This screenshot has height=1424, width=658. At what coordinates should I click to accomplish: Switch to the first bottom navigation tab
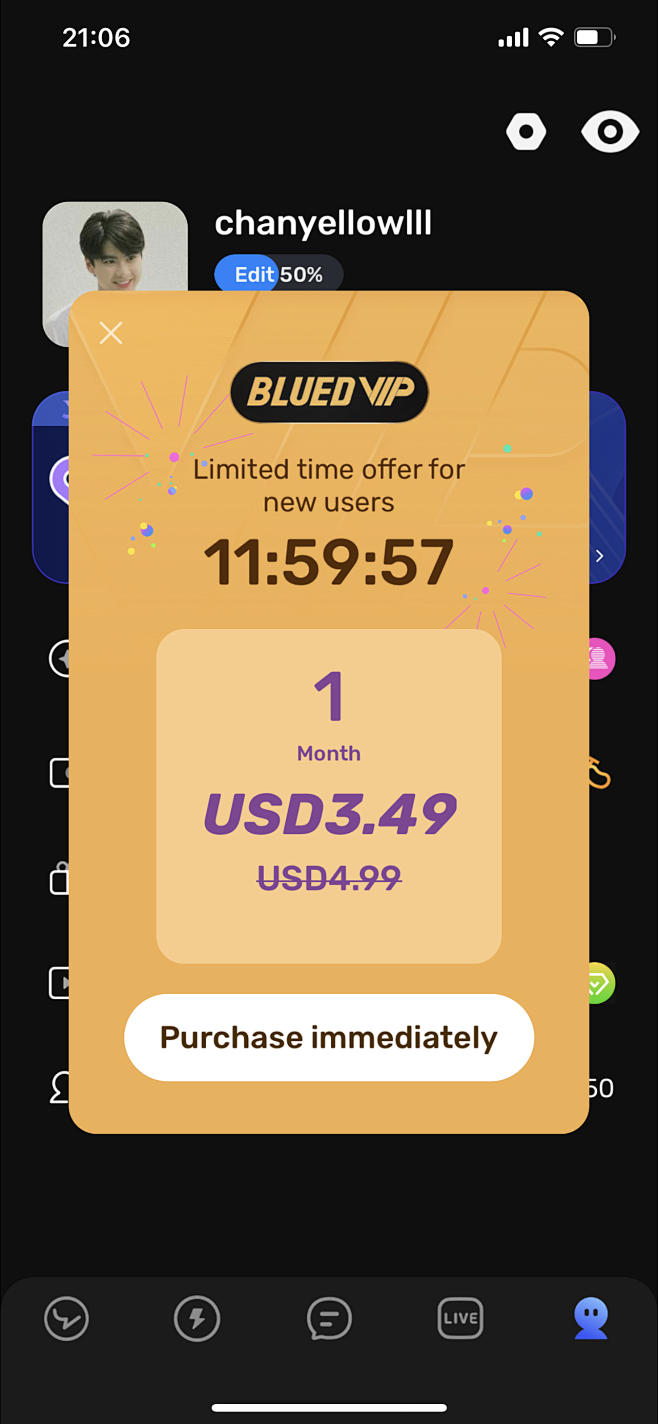click(x=67, y=1319)
